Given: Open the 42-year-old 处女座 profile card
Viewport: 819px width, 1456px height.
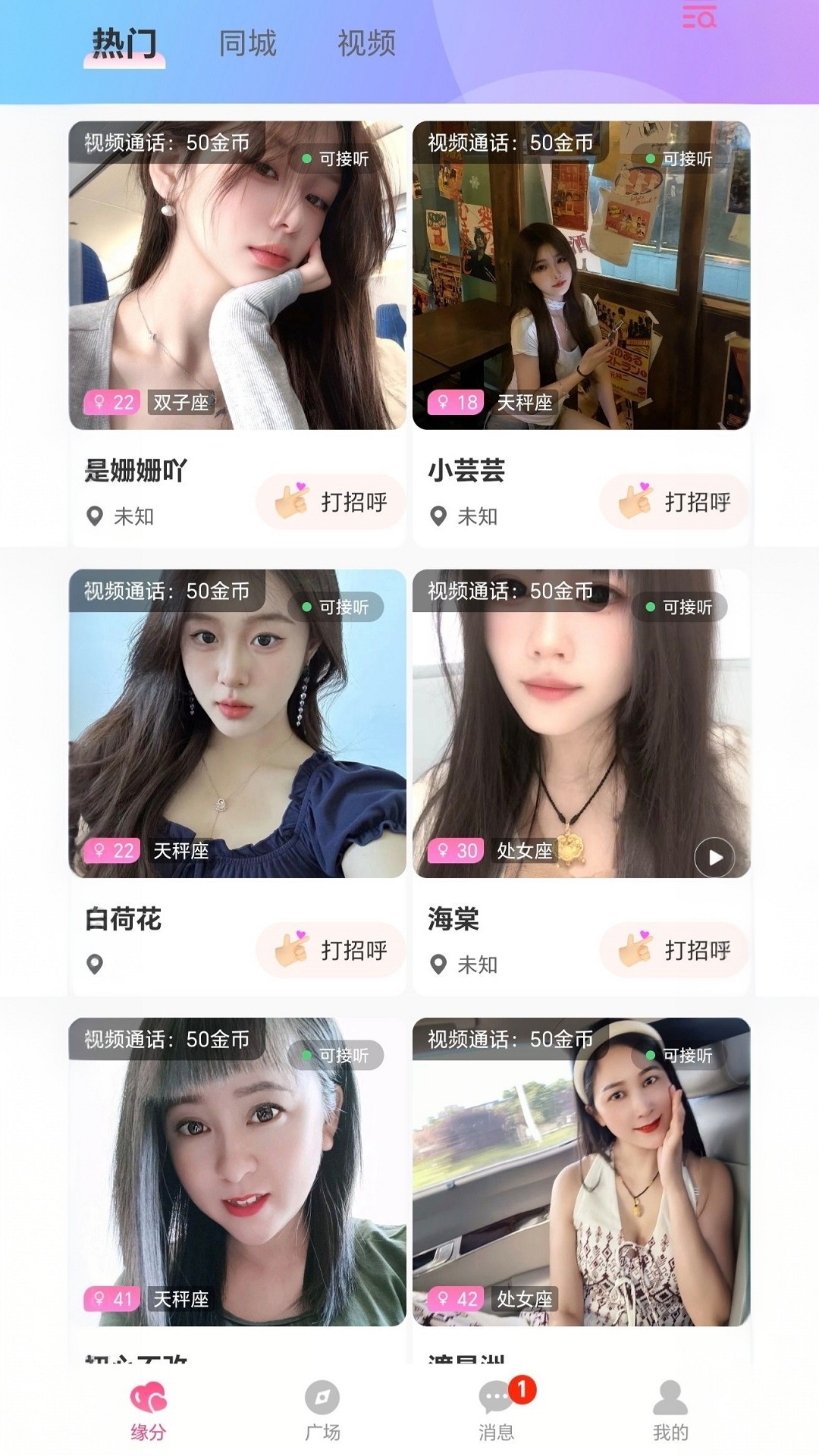Looking at the screenshot, I should pyautogui.click(x=581, y=1172).
